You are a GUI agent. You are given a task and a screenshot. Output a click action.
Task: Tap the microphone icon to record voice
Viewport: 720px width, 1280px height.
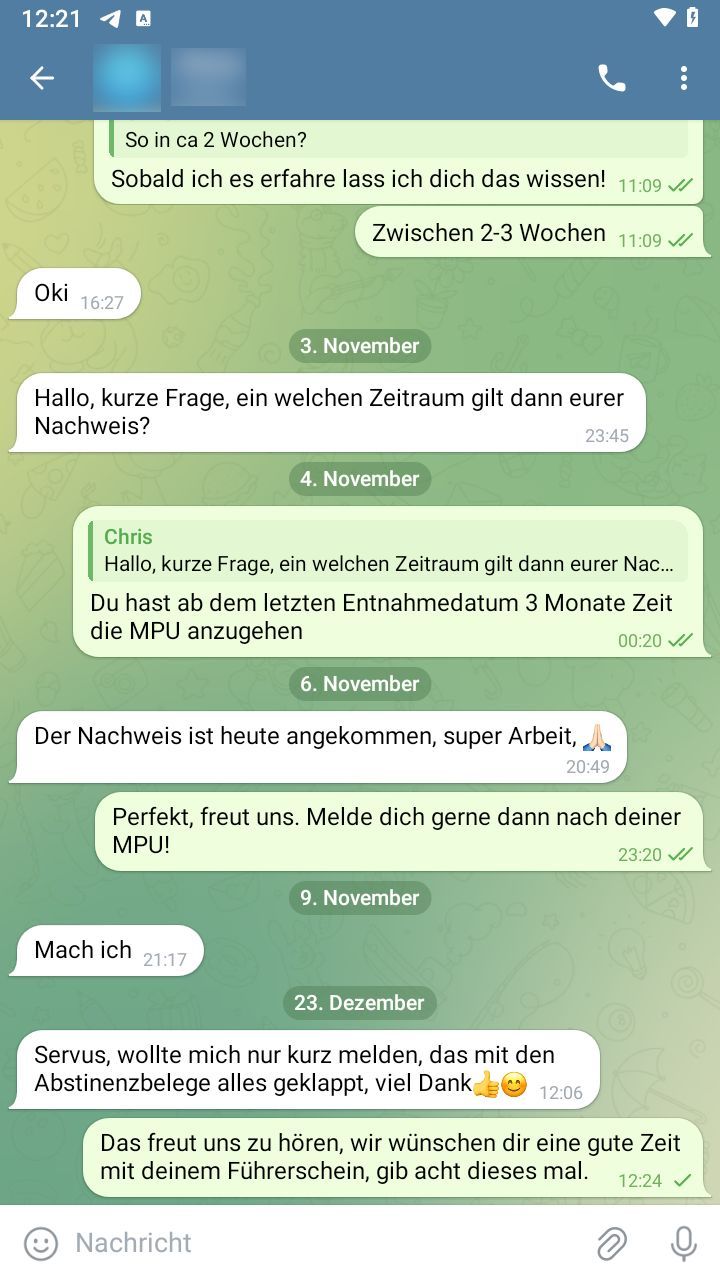683,1242
